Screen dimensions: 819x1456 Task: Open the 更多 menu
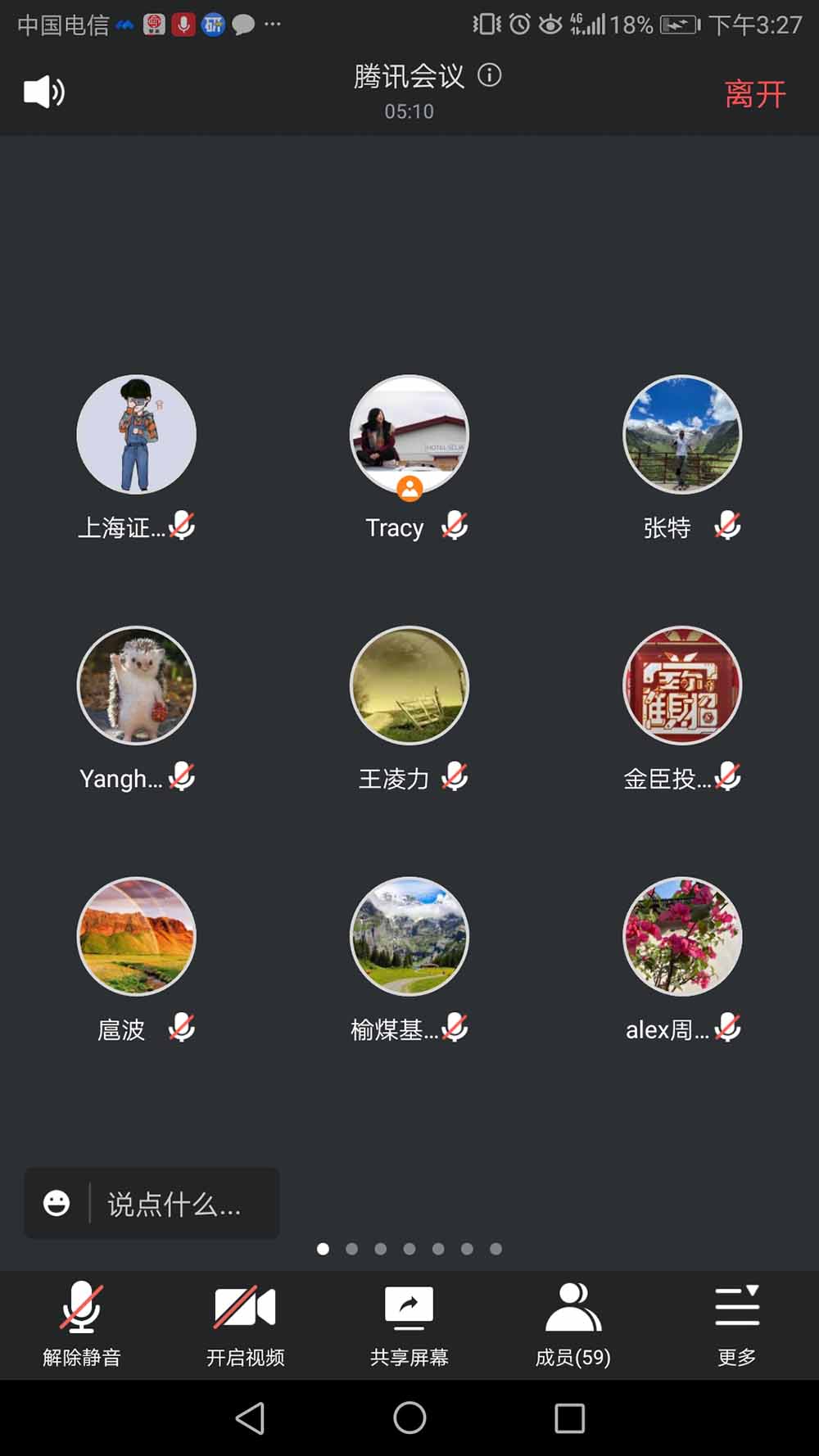(736, 1324)
